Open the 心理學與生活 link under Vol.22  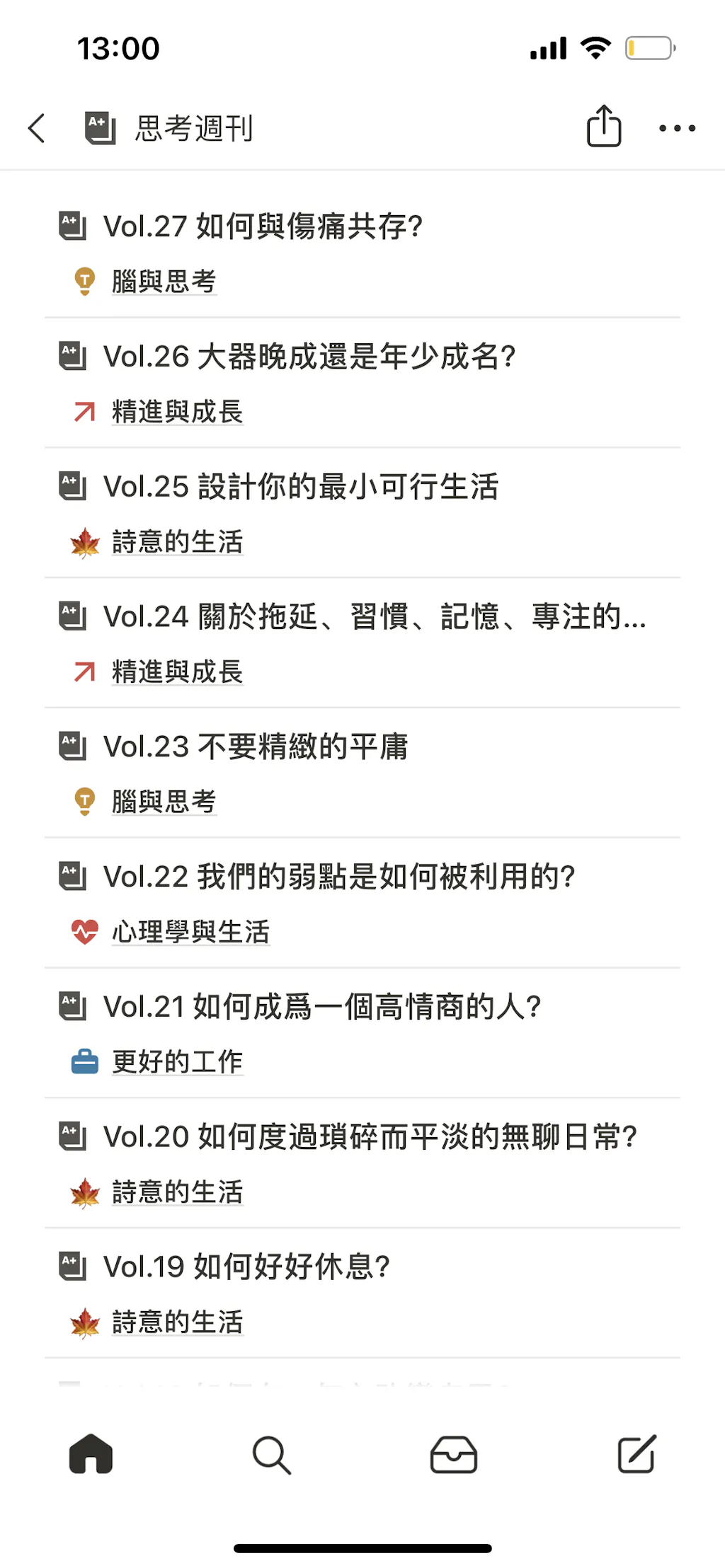[x=190, y=932]
